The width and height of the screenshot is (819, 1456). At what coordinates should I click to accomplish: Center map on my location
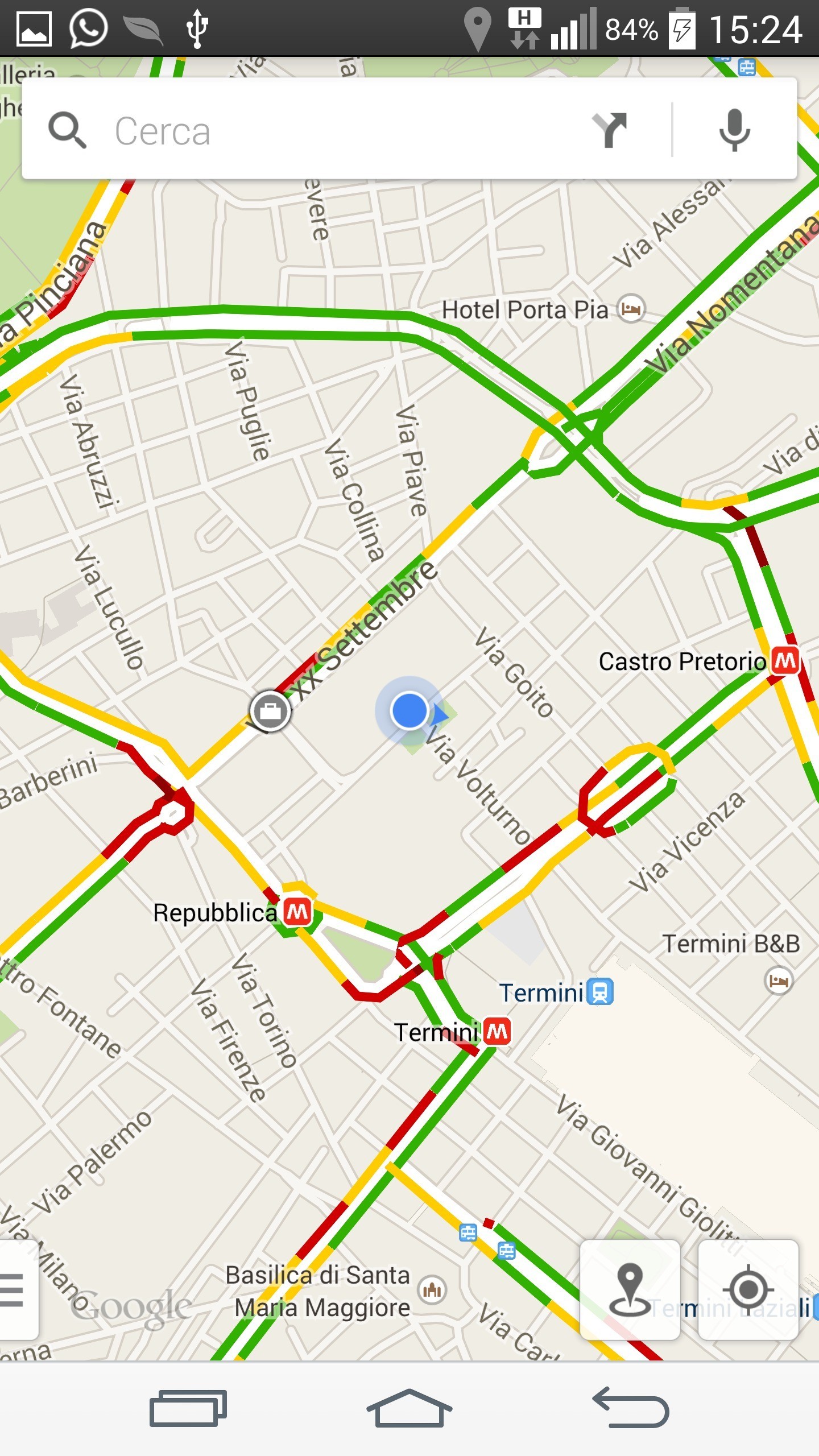click(748, 1289)
